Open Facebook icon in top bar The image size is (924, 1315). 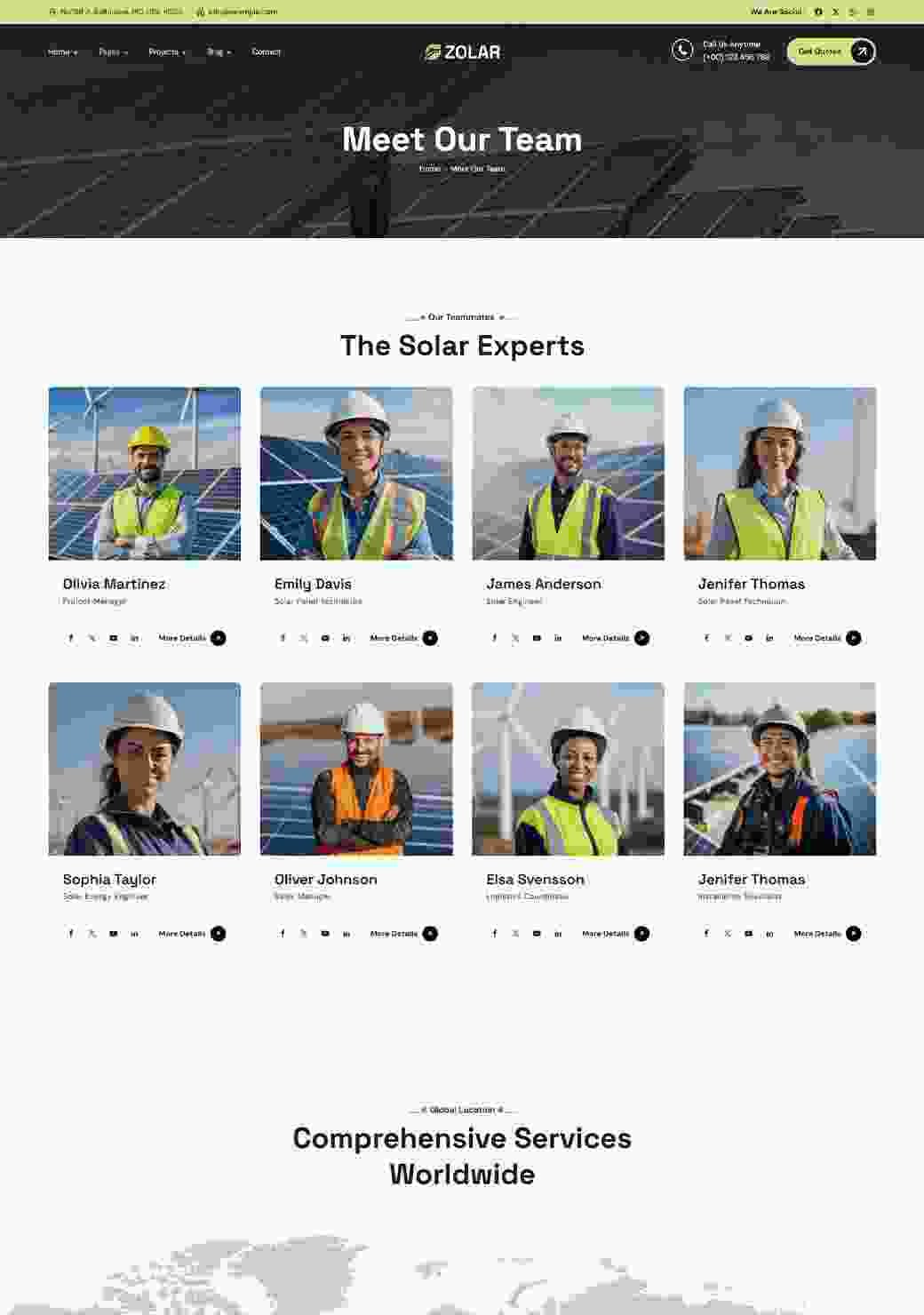click(818, 12)
